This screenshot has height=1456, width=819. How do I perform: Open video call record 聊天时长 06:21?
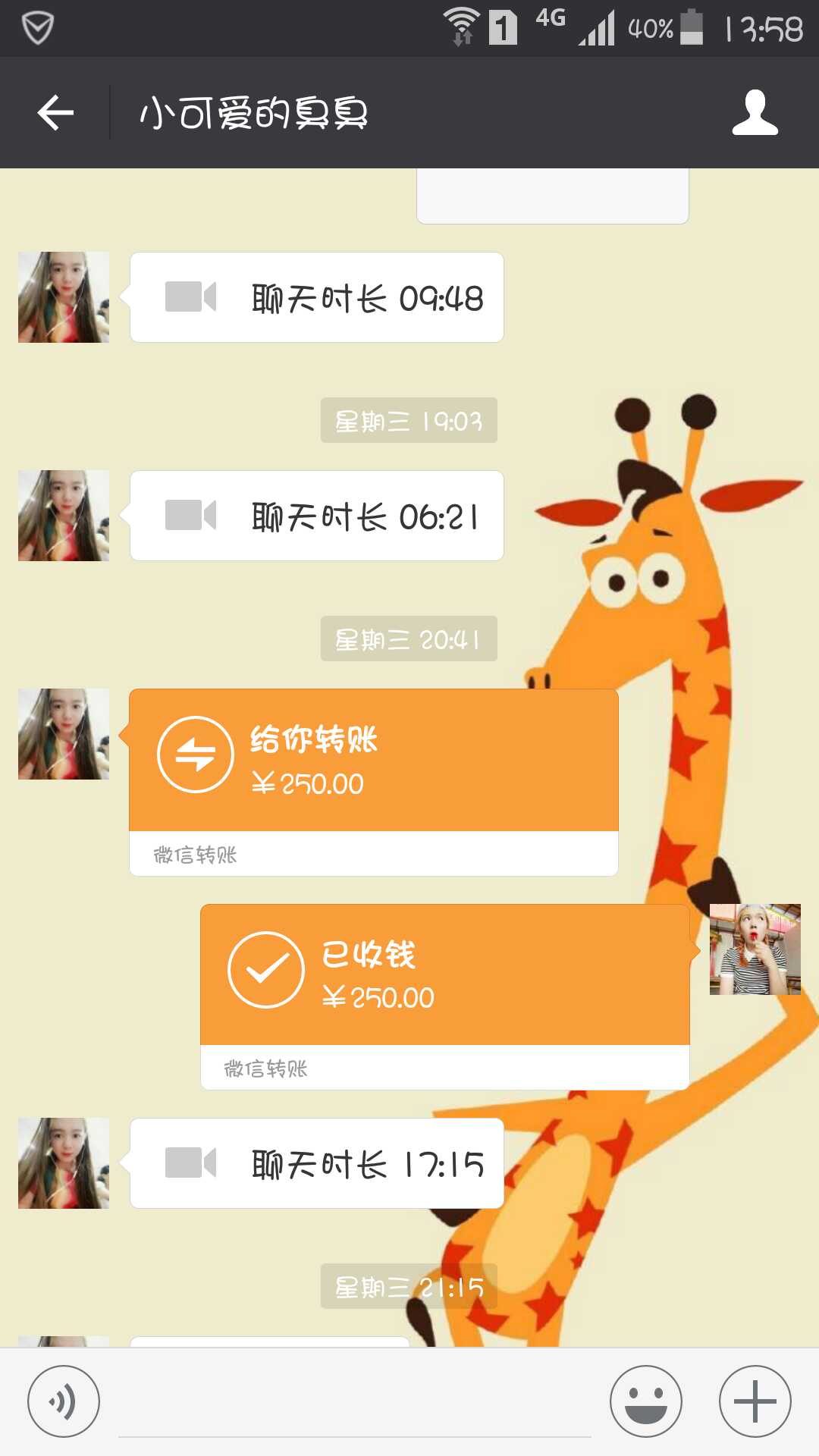pyautogui.click(x=317, y=516)
